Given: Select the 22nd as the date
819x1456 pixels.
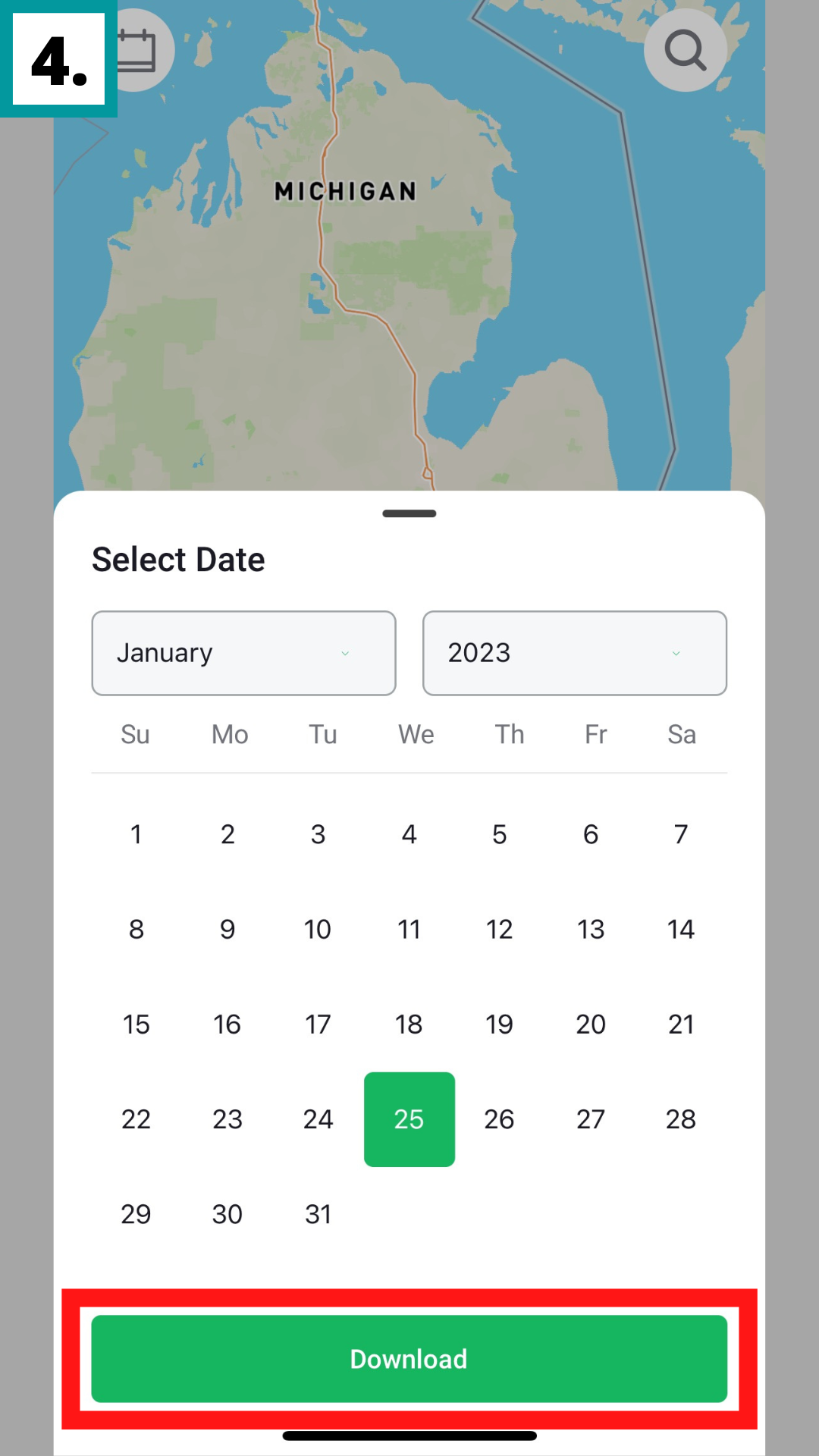Looking at the screenshot, I should [x=136, y=1119].
